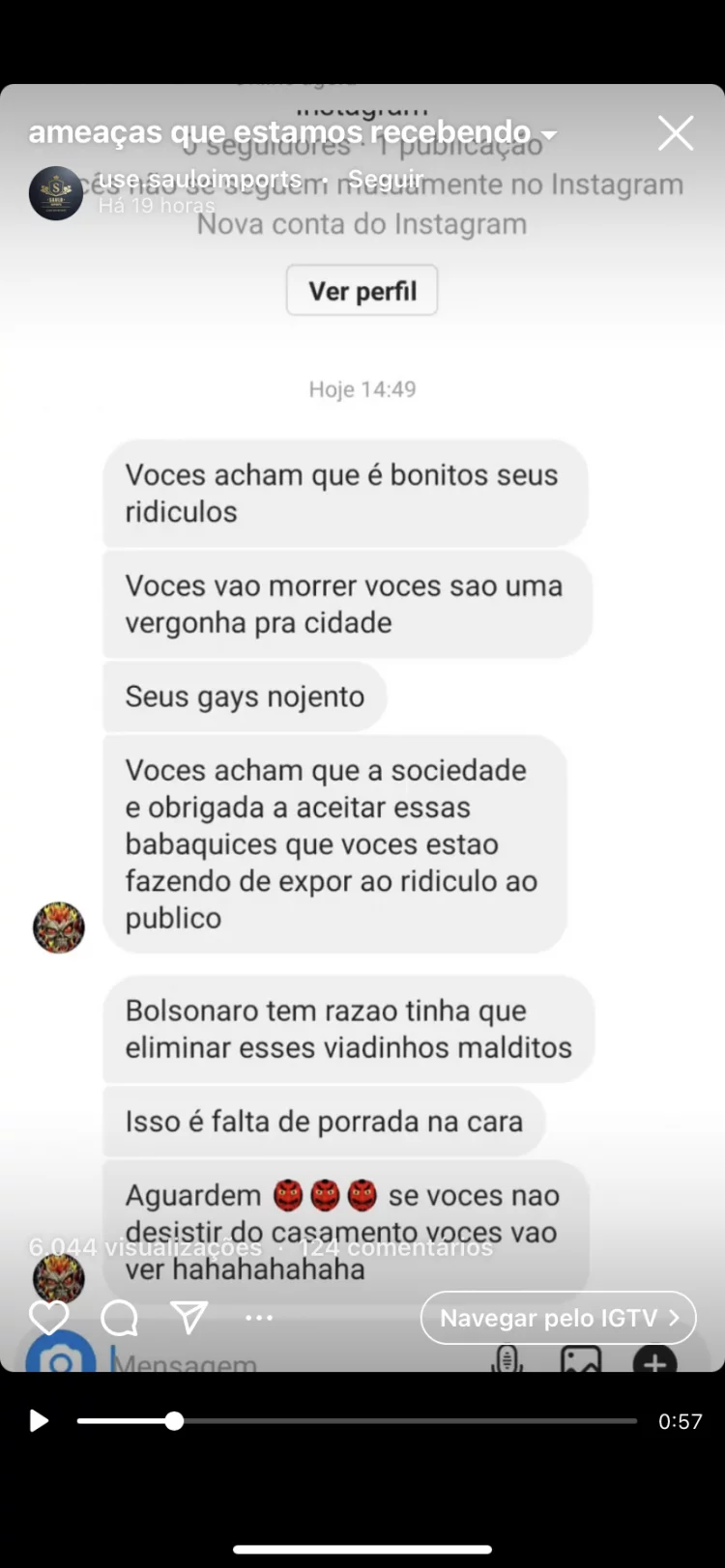The height and width of the screenshot is (1568, 725).
Task: Close the IGTV video player
Action: point(676,133)
